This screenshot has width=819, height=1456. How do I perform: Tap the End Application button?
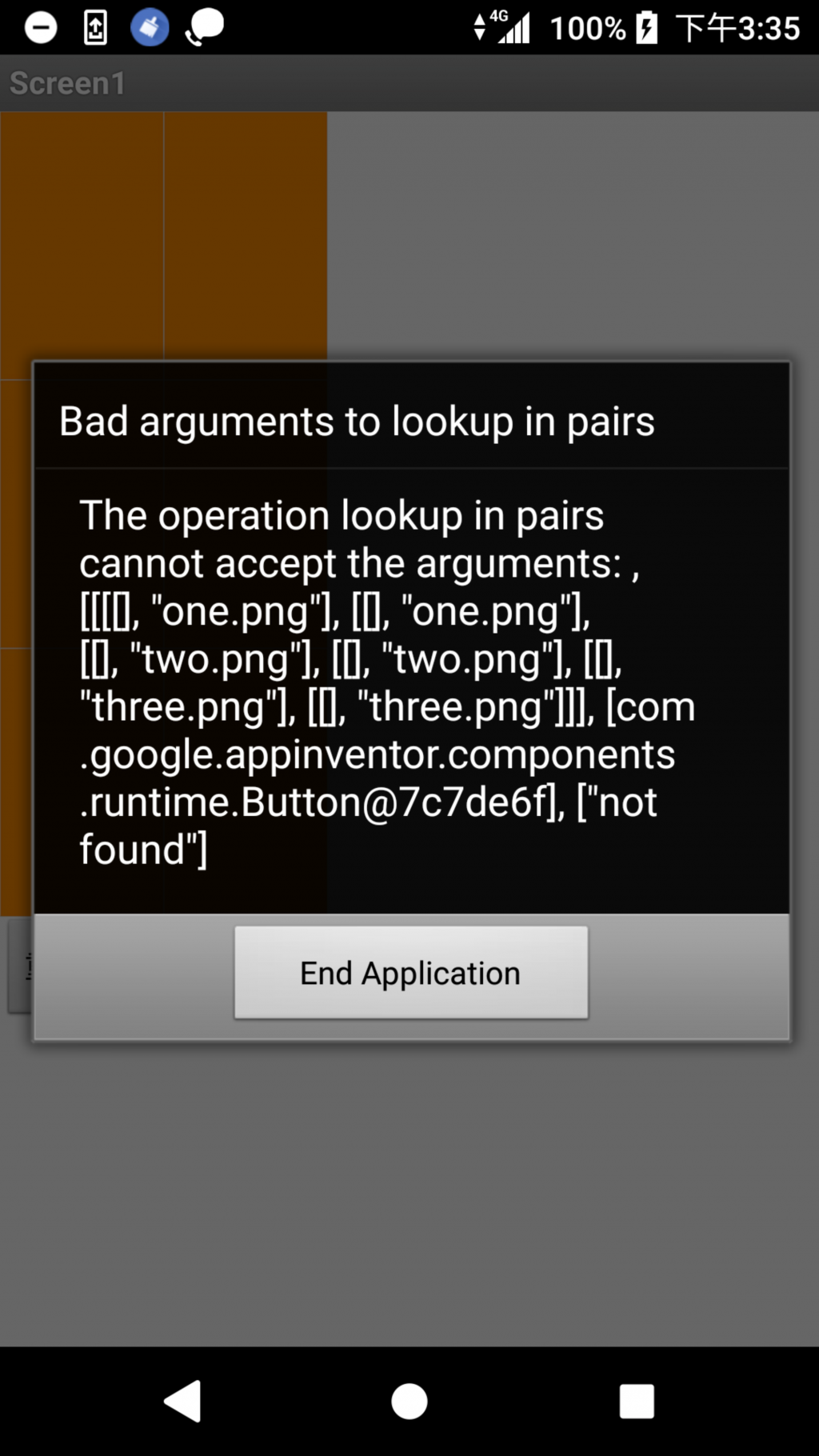coord(410,972)
